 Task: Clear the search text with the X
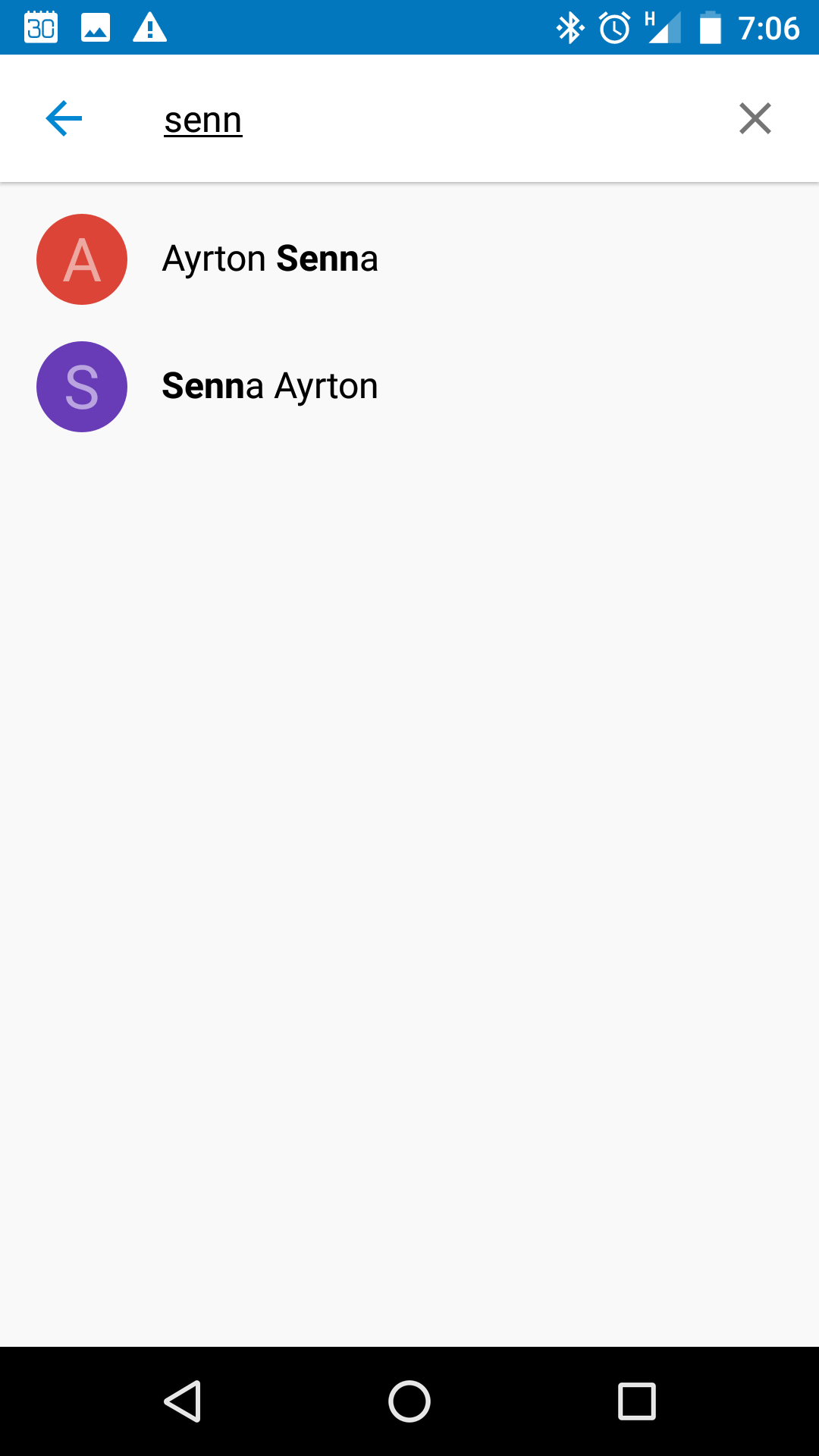755,119
